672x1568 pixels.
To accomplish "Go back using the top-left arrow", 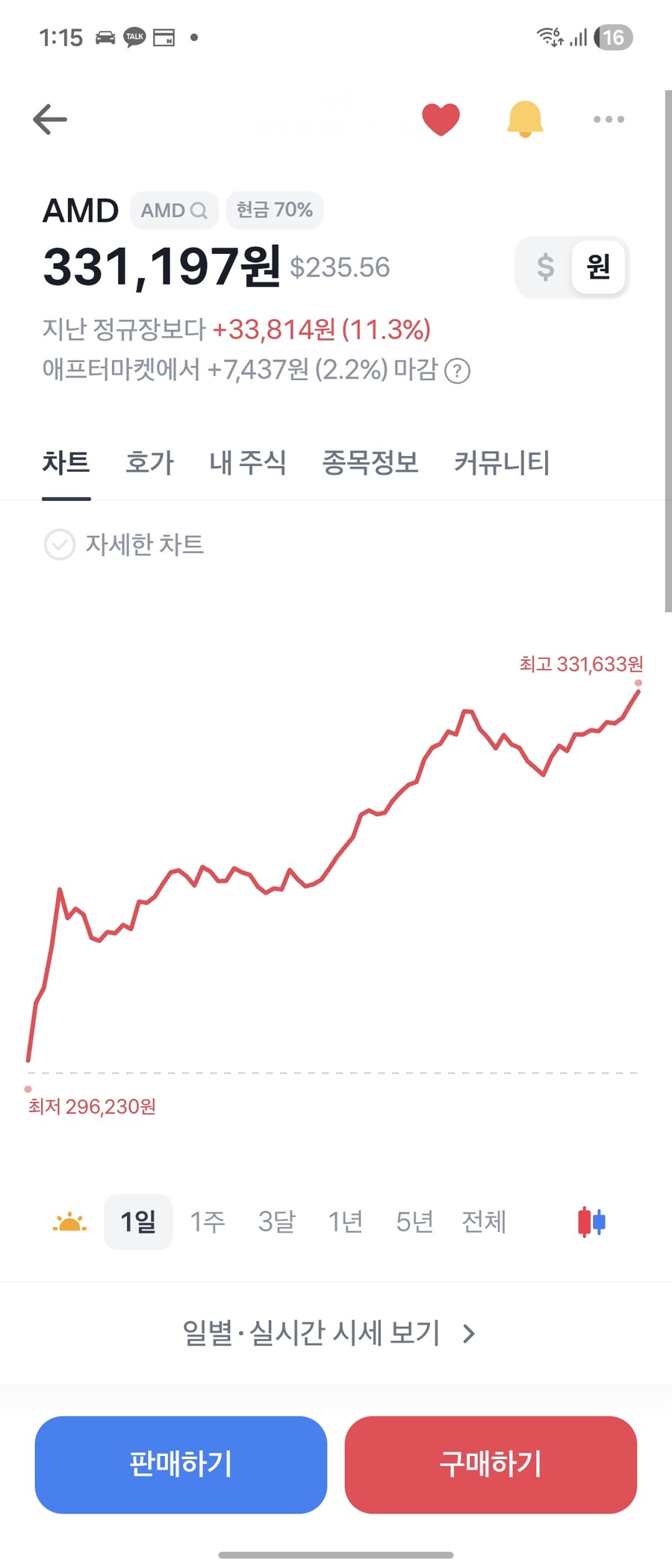I will (x=50, y=119).
